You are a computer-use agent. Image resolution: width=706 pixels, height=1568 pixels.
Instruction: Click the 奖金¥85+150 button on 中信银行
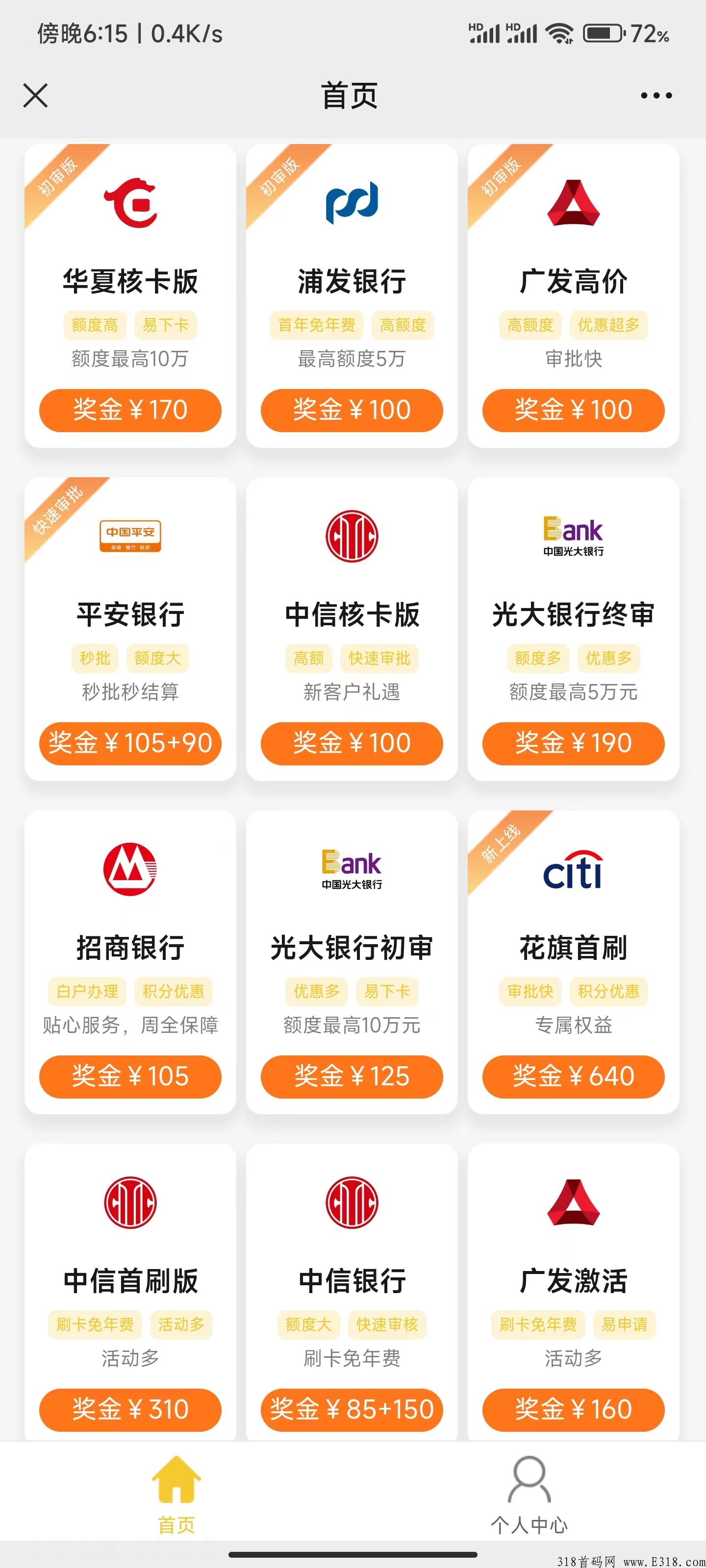pyautogui.click(x=352, y=1410)
